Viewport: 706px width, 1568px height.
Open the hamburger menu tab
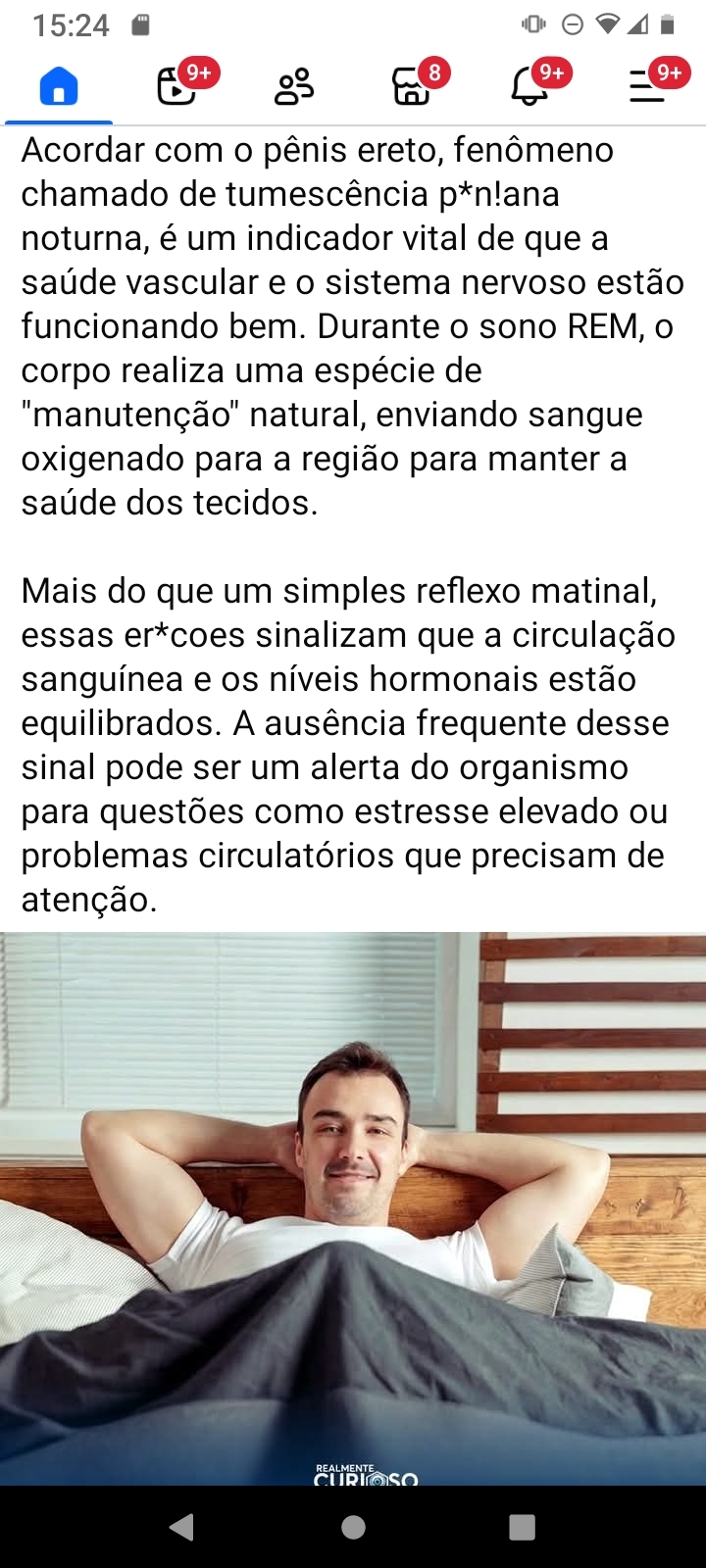click(x=647, y=86)
